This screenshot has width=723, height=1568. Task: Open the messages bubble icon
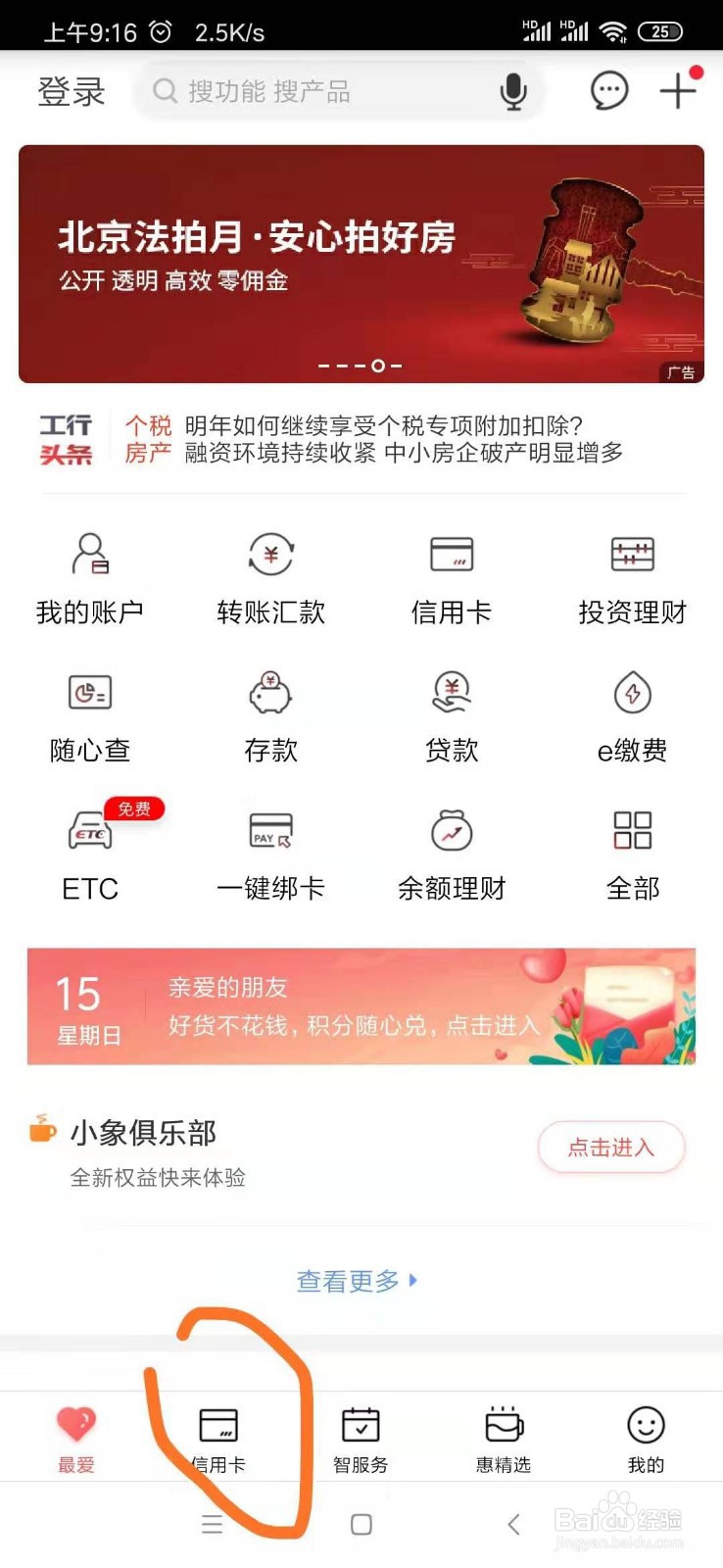tap(608, 89)
